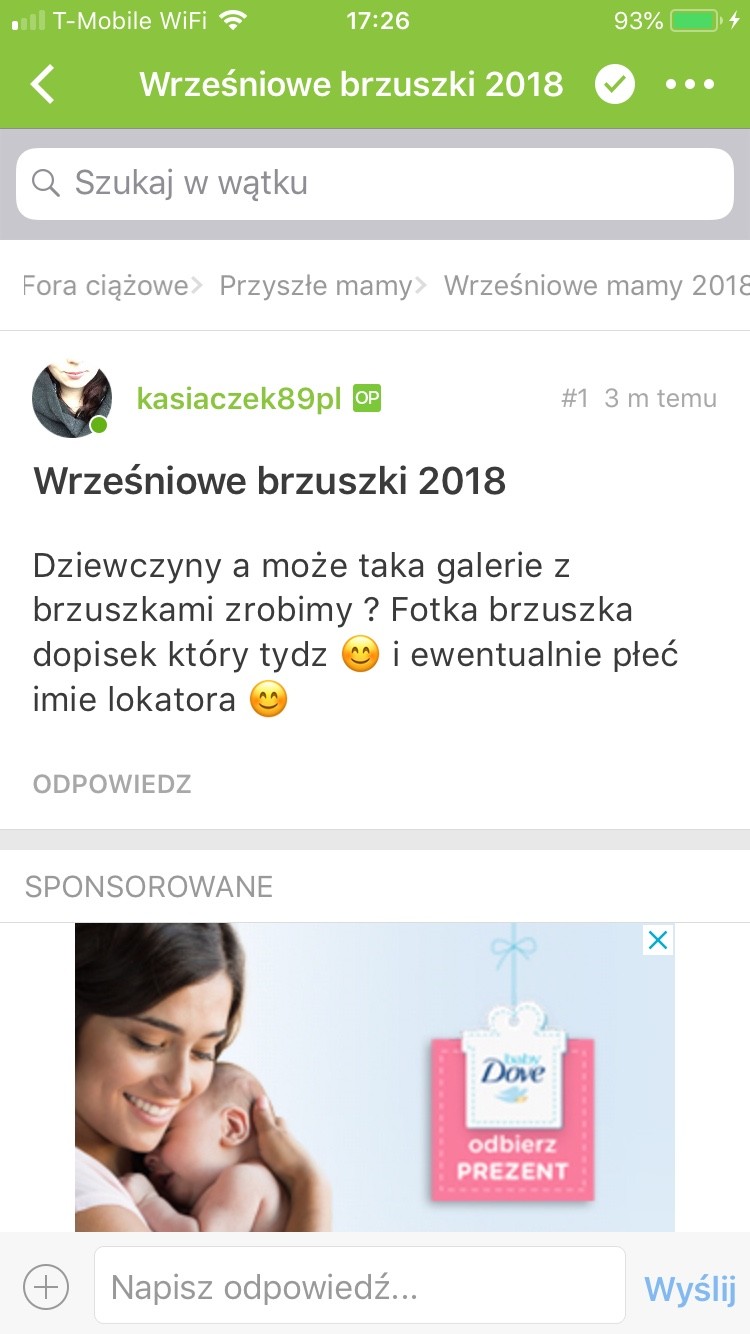Open the 'Wrześniowe mamy 2018' breadcrumb
Viewport: 750px width, 1334px height.
coord(596,286)
